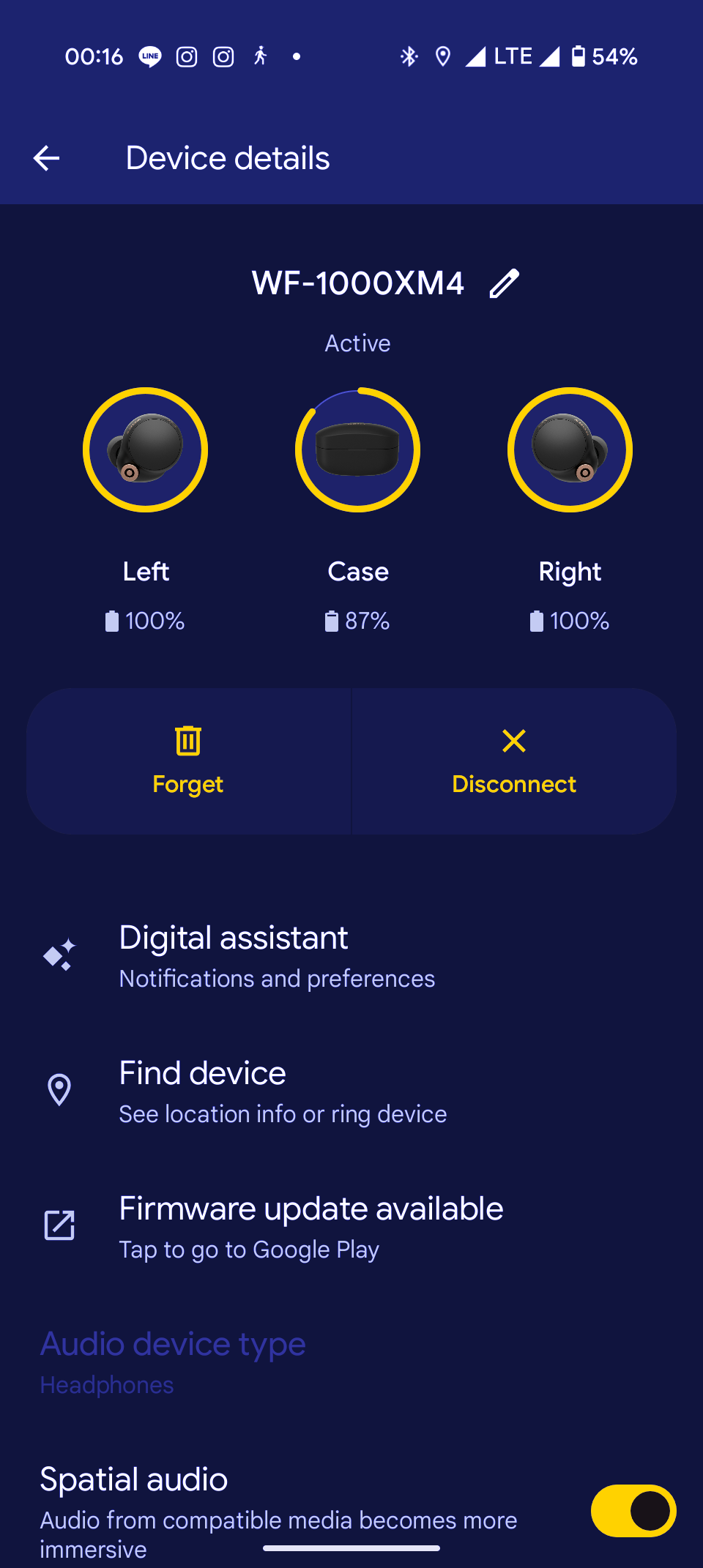703x1568 pixels.
Task: Disconnect the WF-1000XM4 earbuds
Action: click(514, 761)
